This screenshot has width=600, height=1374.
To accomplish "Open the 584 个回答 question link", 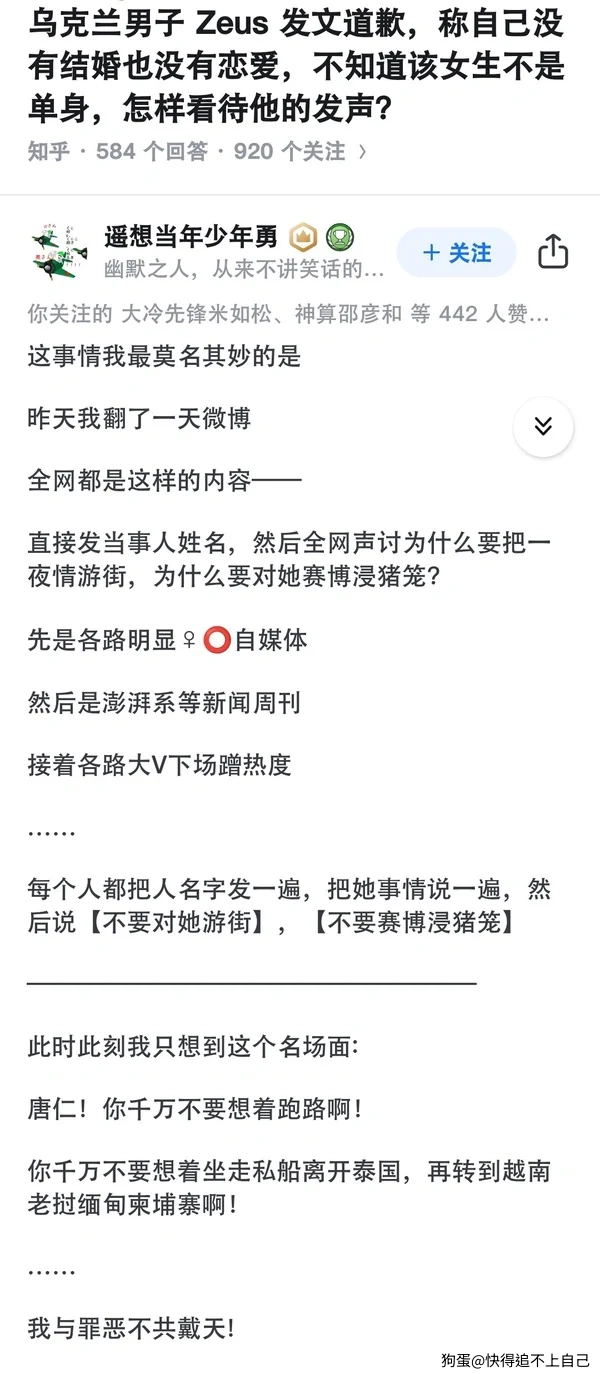I will coord(158,151).
